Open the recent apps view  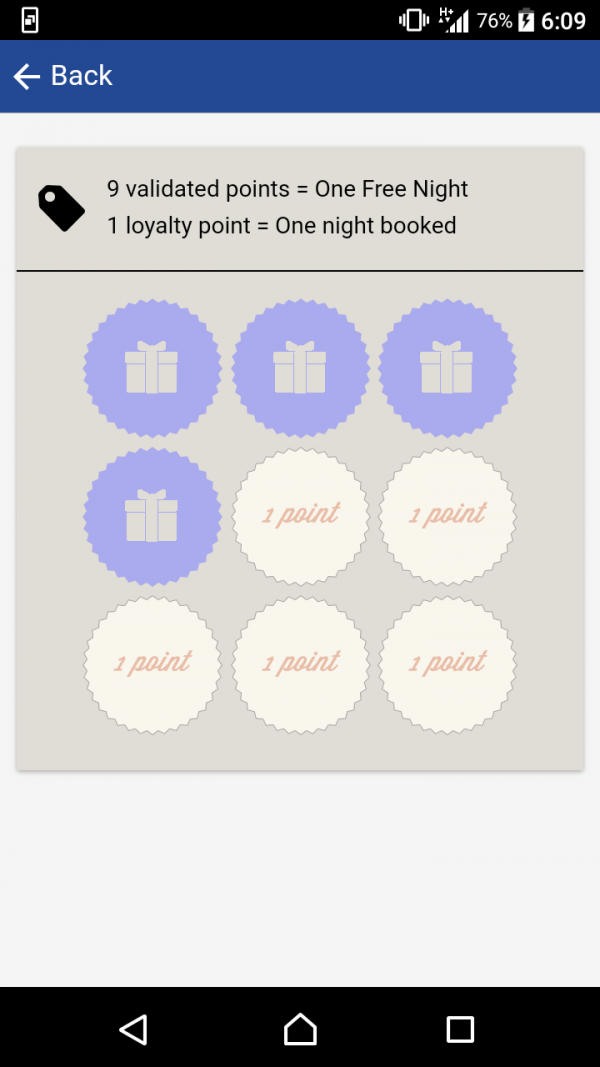point(460,1029)
